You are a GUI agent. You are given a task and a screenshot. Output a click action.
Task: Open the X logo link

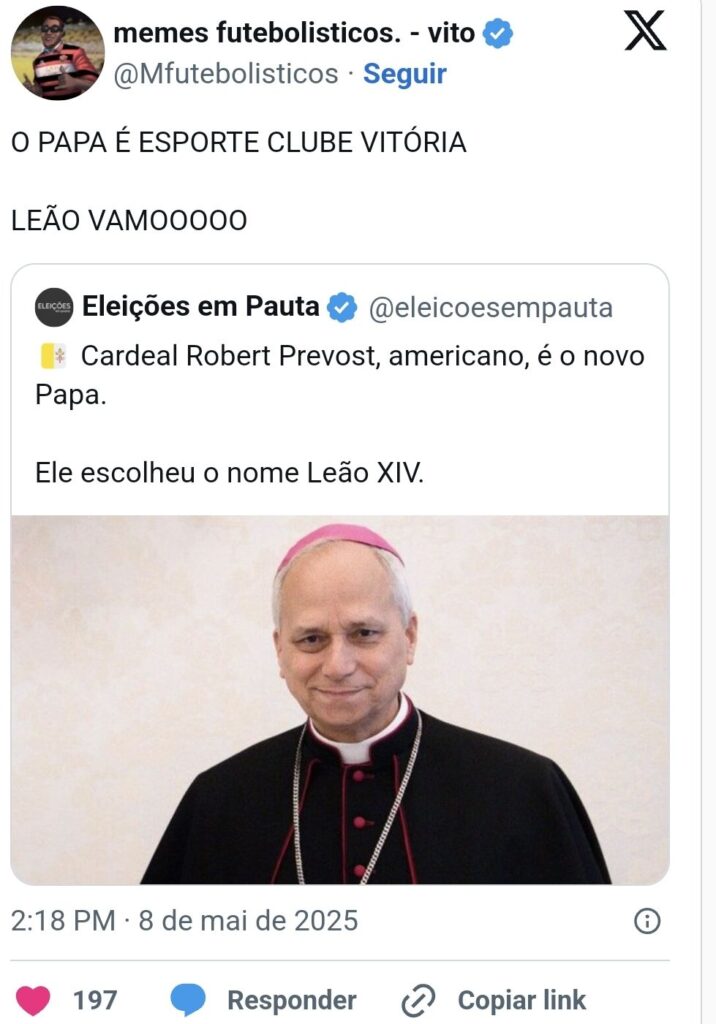[645, 30]
